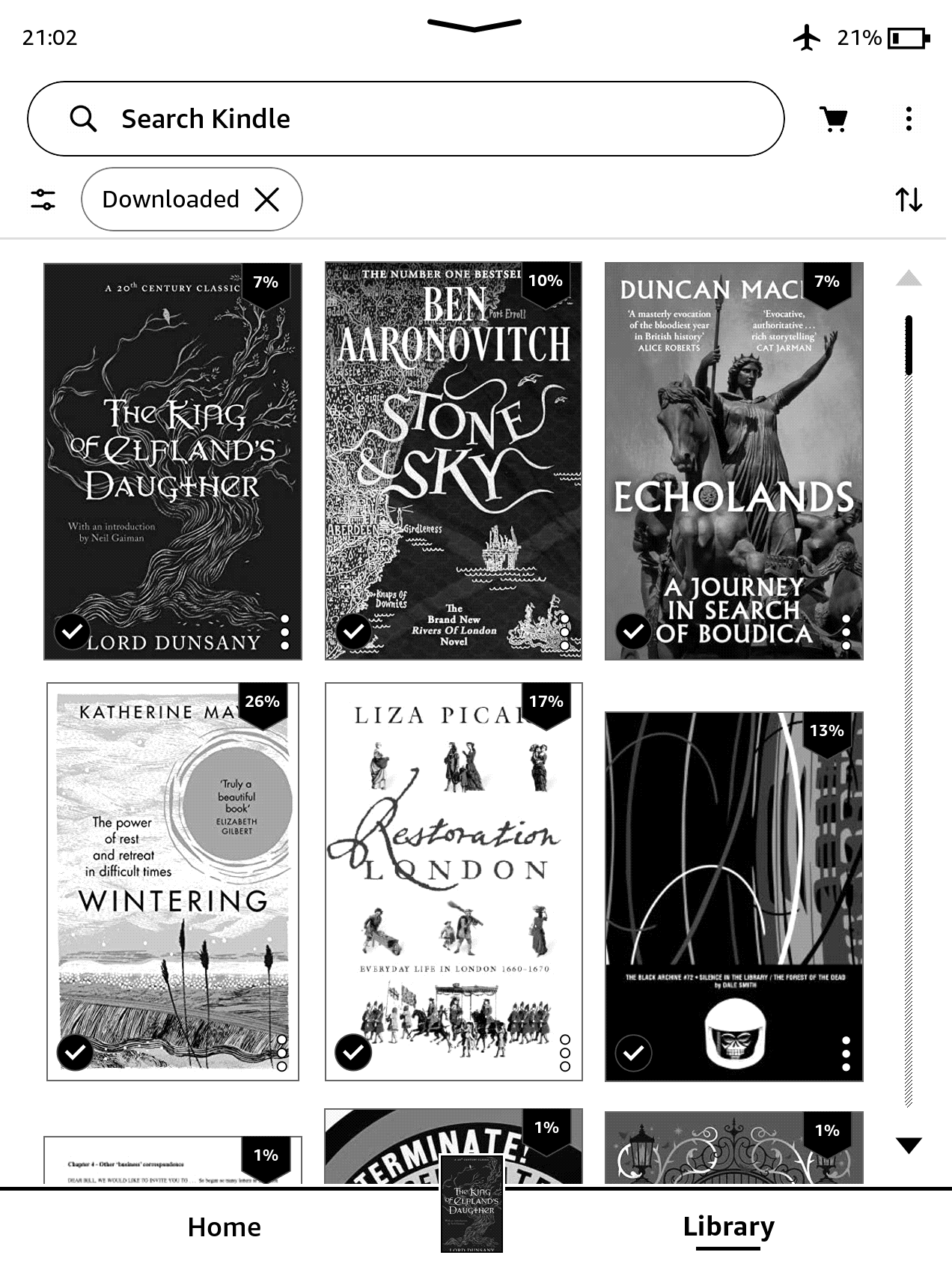Screen dimensions: 952x1270
Task: Expand the top pull-down quick settings handle
Action: click(475, 26)
